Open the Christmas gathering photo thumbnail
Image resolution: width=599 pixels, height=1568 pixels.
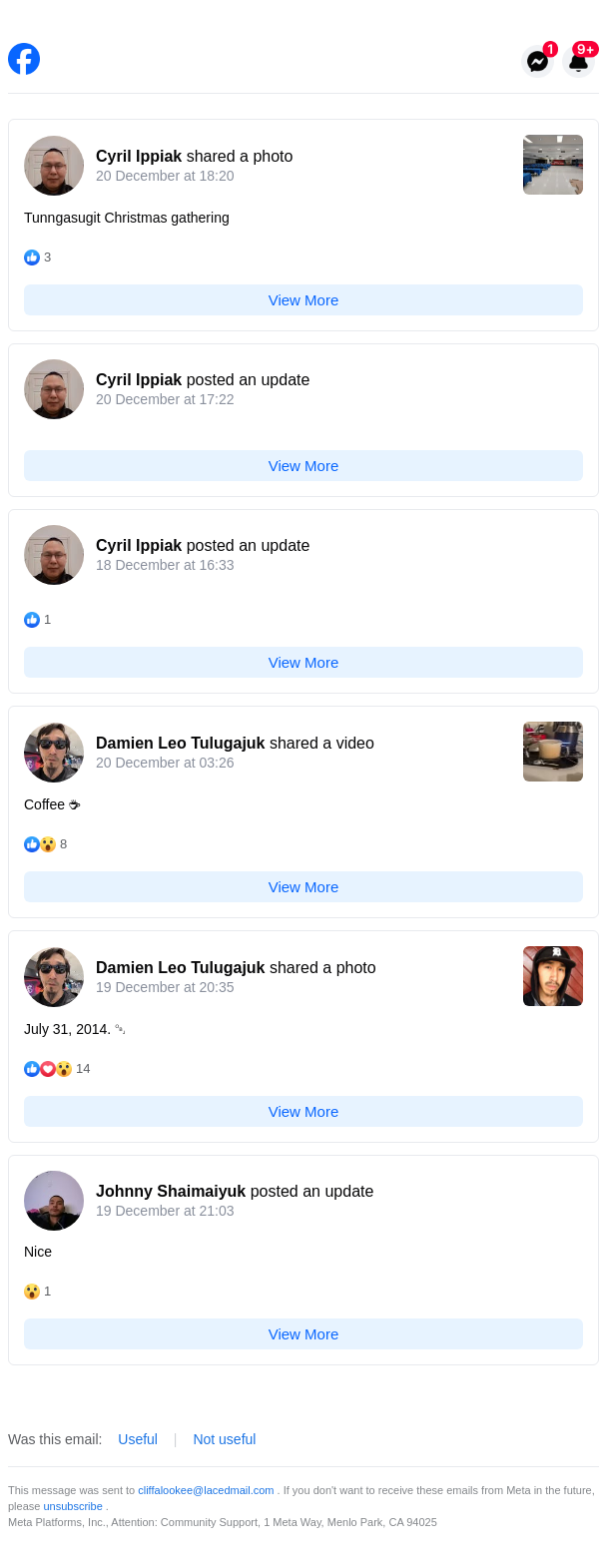(552, 165)
